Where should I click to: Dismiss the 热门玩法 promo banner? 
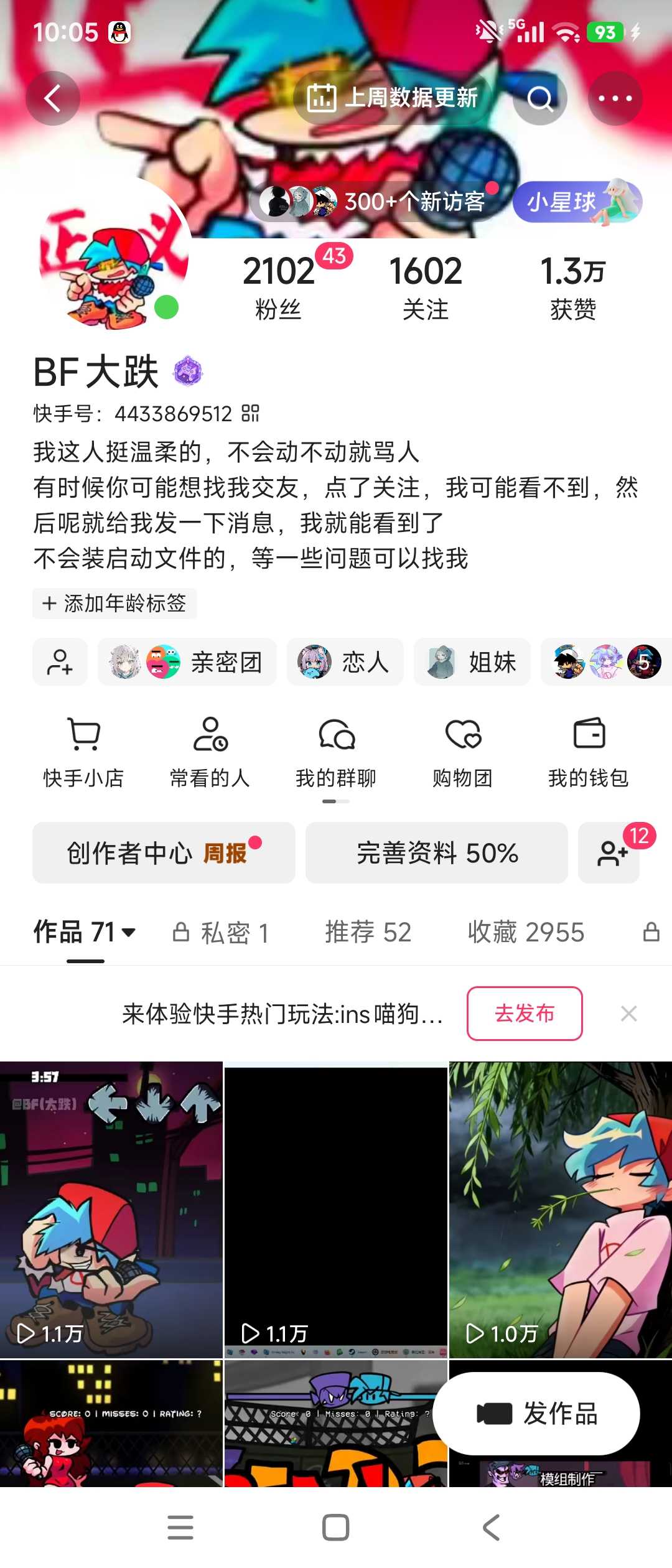click(x=628, y=1014)
